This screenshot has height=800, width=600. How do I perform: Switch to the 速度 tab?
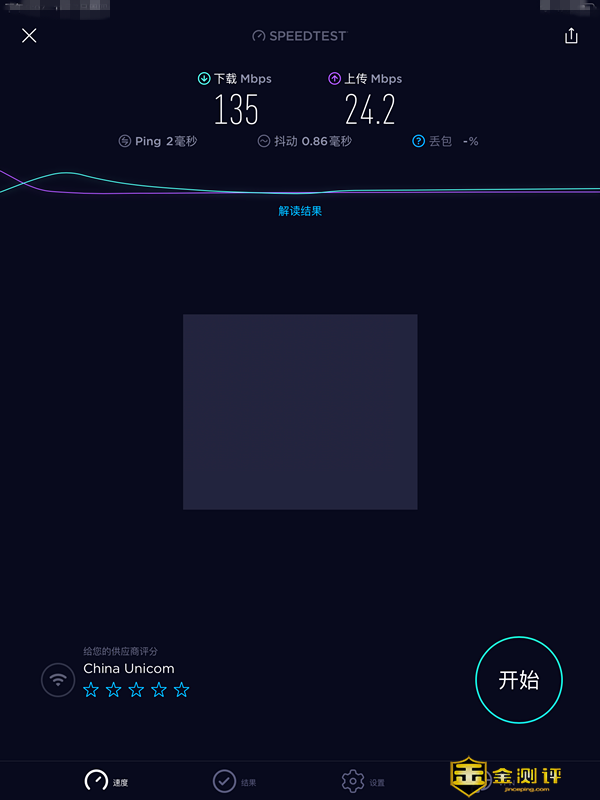[x=97, y=781]
